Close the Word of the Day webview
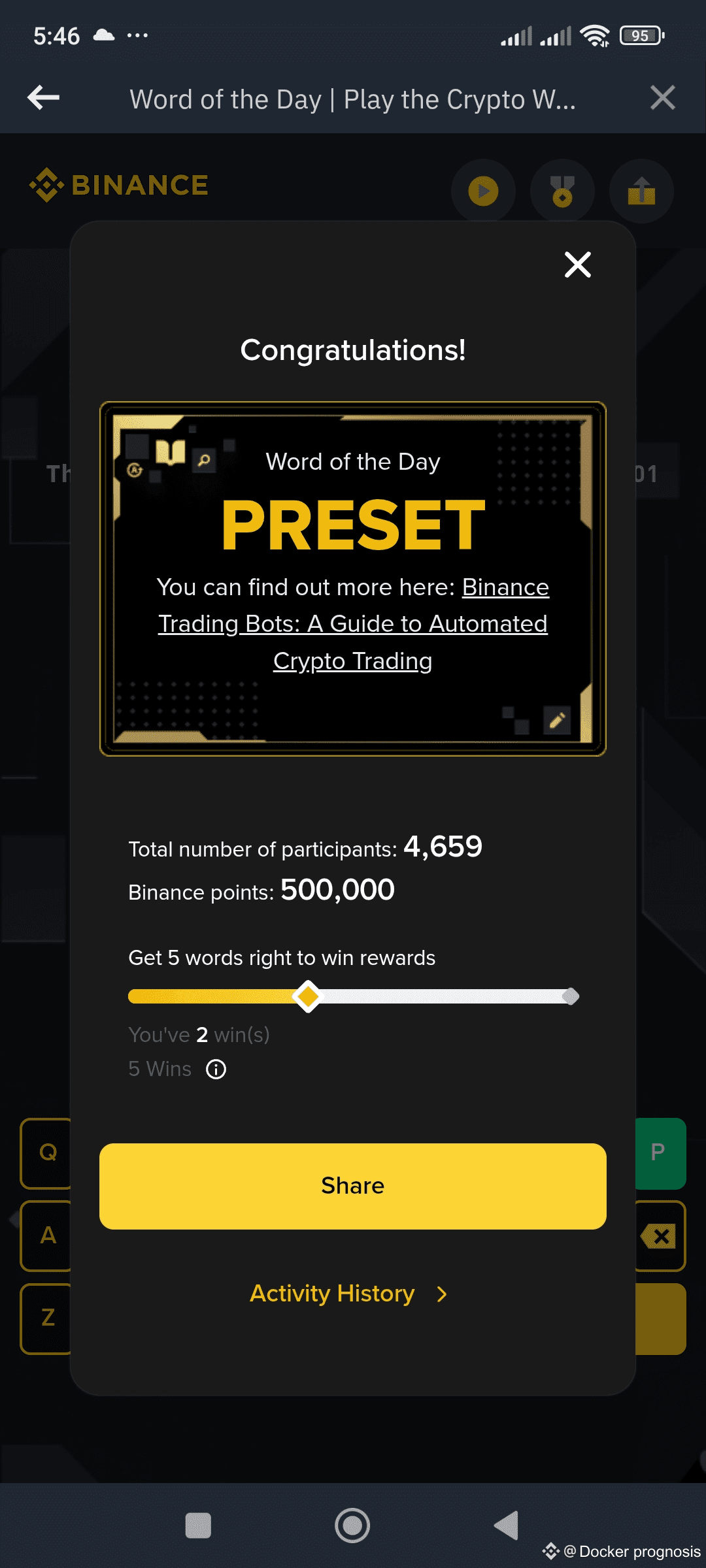The image size is (706, 1568). (662, 98)
